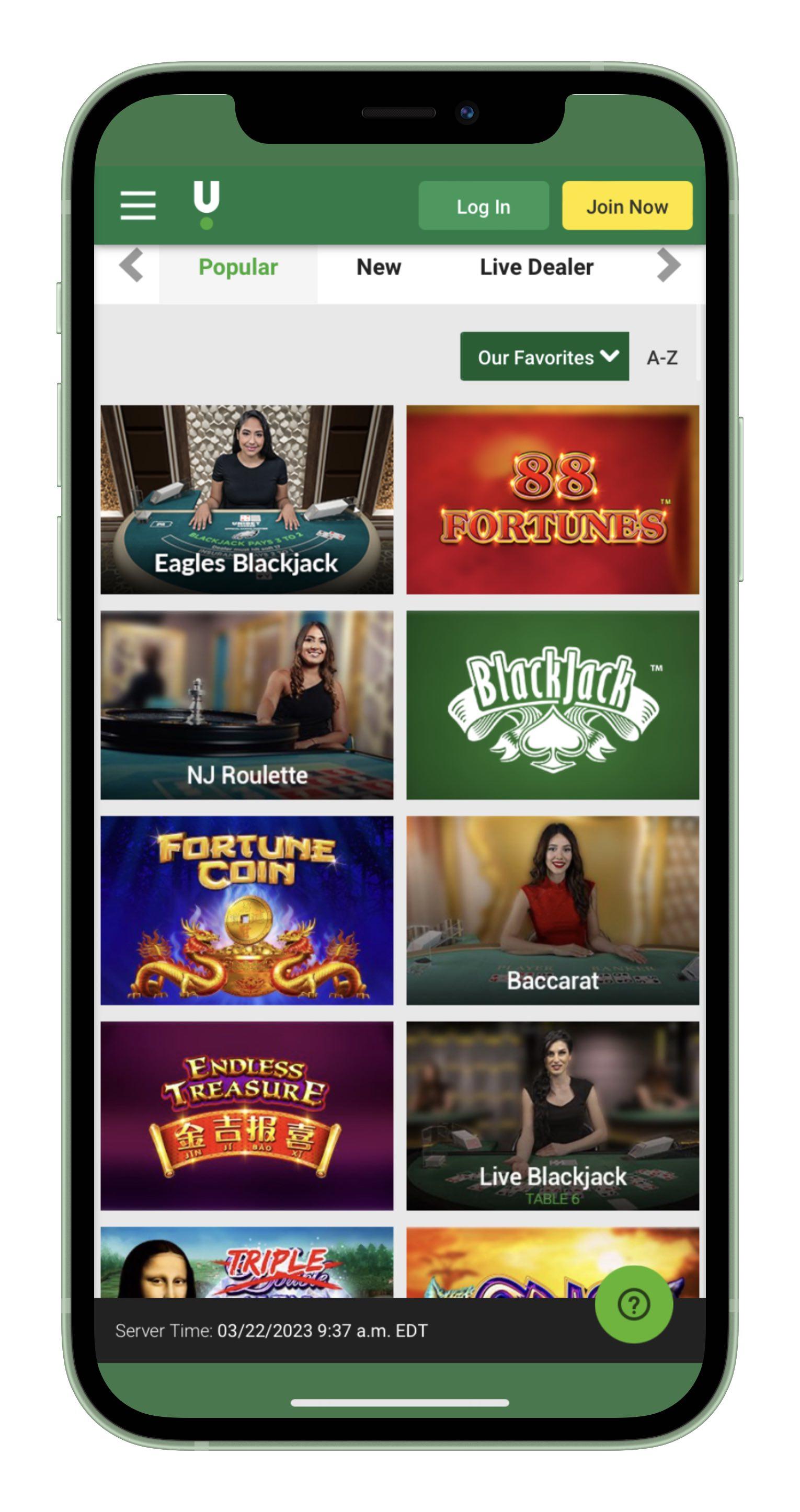Open the hamburger menu
Viewport: 800px width, 1512px height.
(x=138, y=205)
